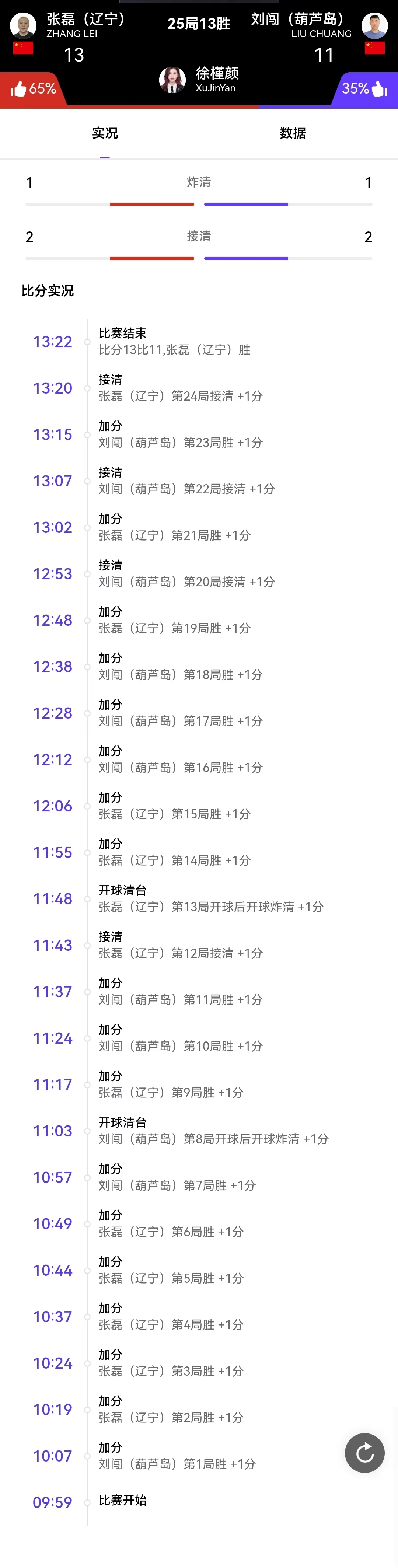
Task: Select the 实况 tab
Action: pyautogui.click(x=105, y=133)
